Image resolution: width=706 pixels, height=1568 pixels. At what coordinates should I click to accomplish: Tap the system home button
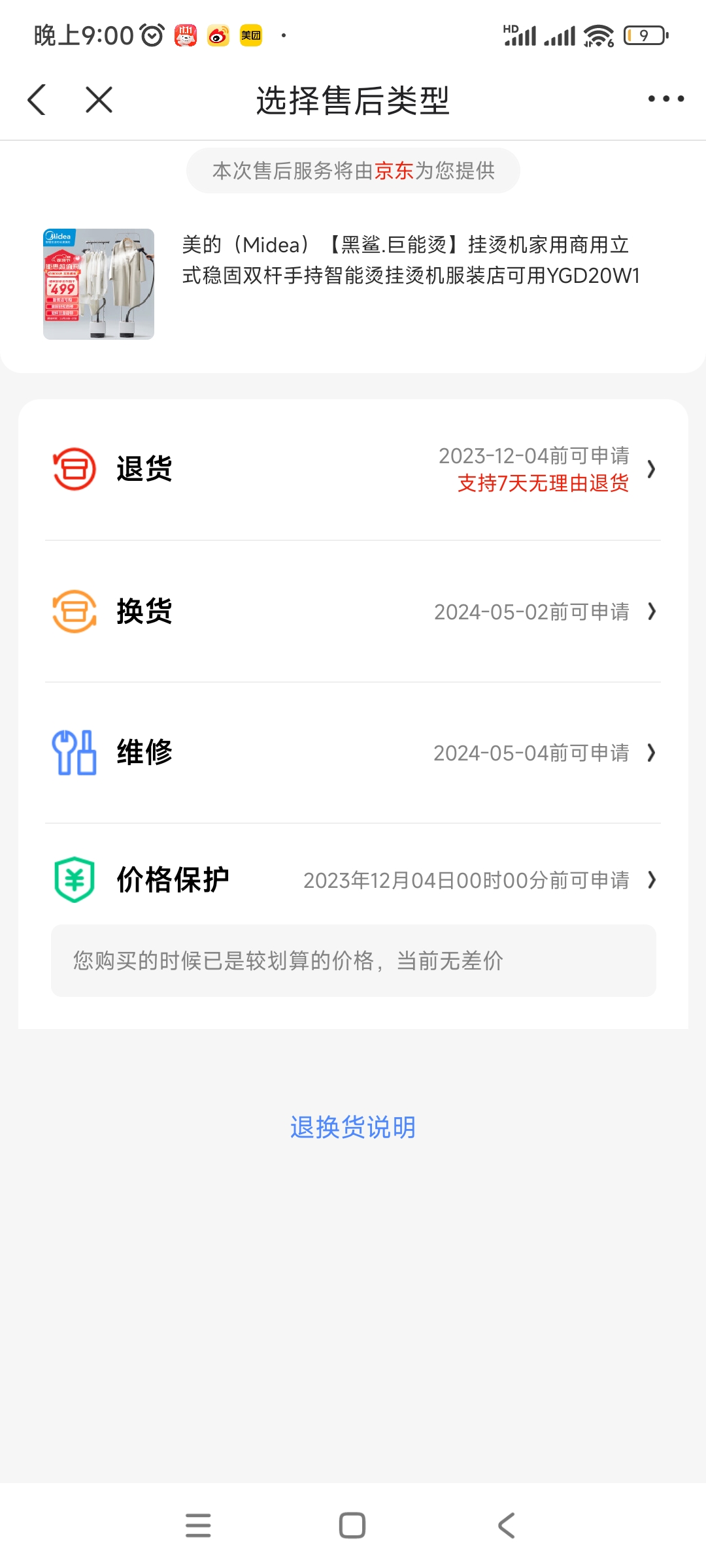[352, 1526]
